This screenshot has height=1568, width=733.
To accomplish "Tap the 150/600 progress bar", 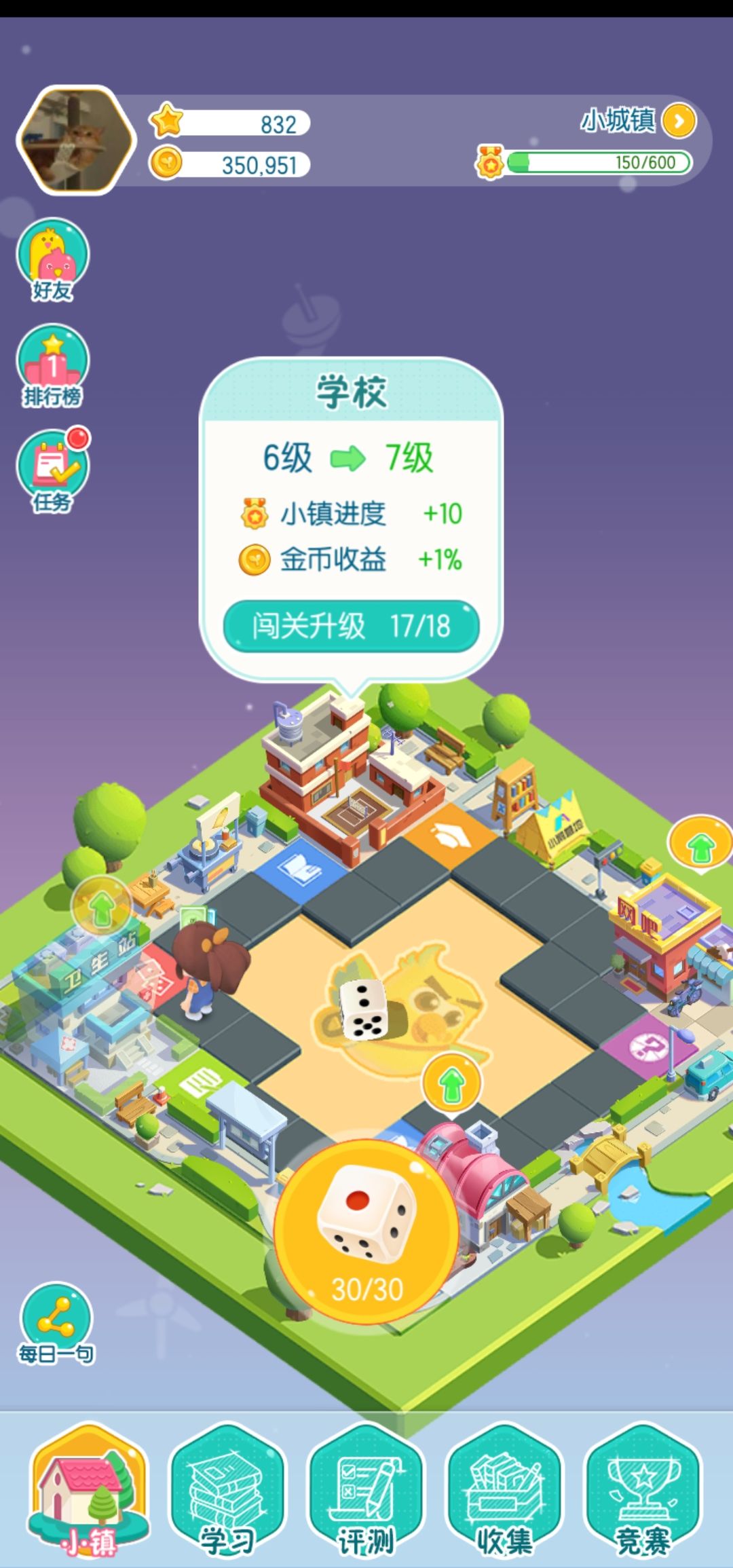I will tap(597, 162).
